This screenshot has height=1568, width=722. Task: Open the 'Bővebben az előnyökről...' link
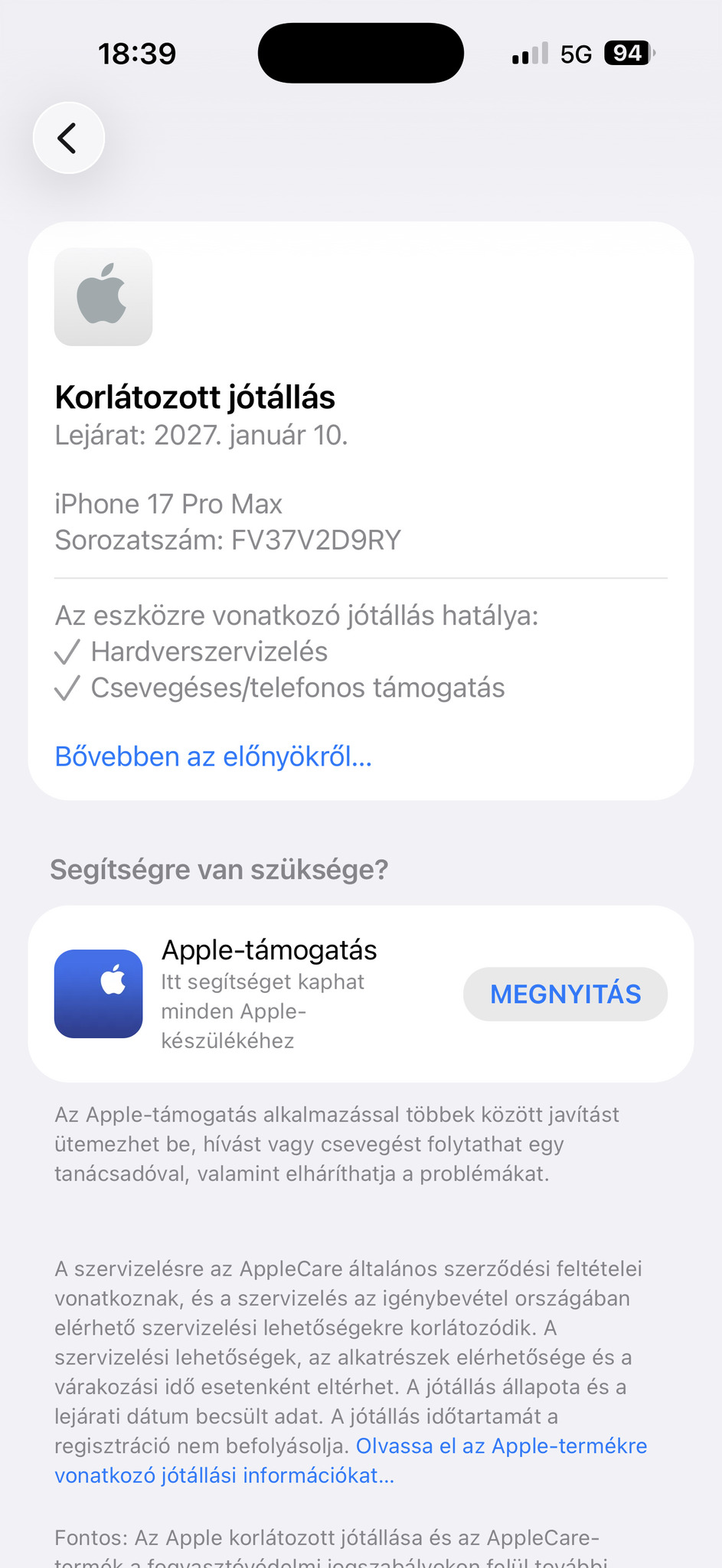click(213, 756)
